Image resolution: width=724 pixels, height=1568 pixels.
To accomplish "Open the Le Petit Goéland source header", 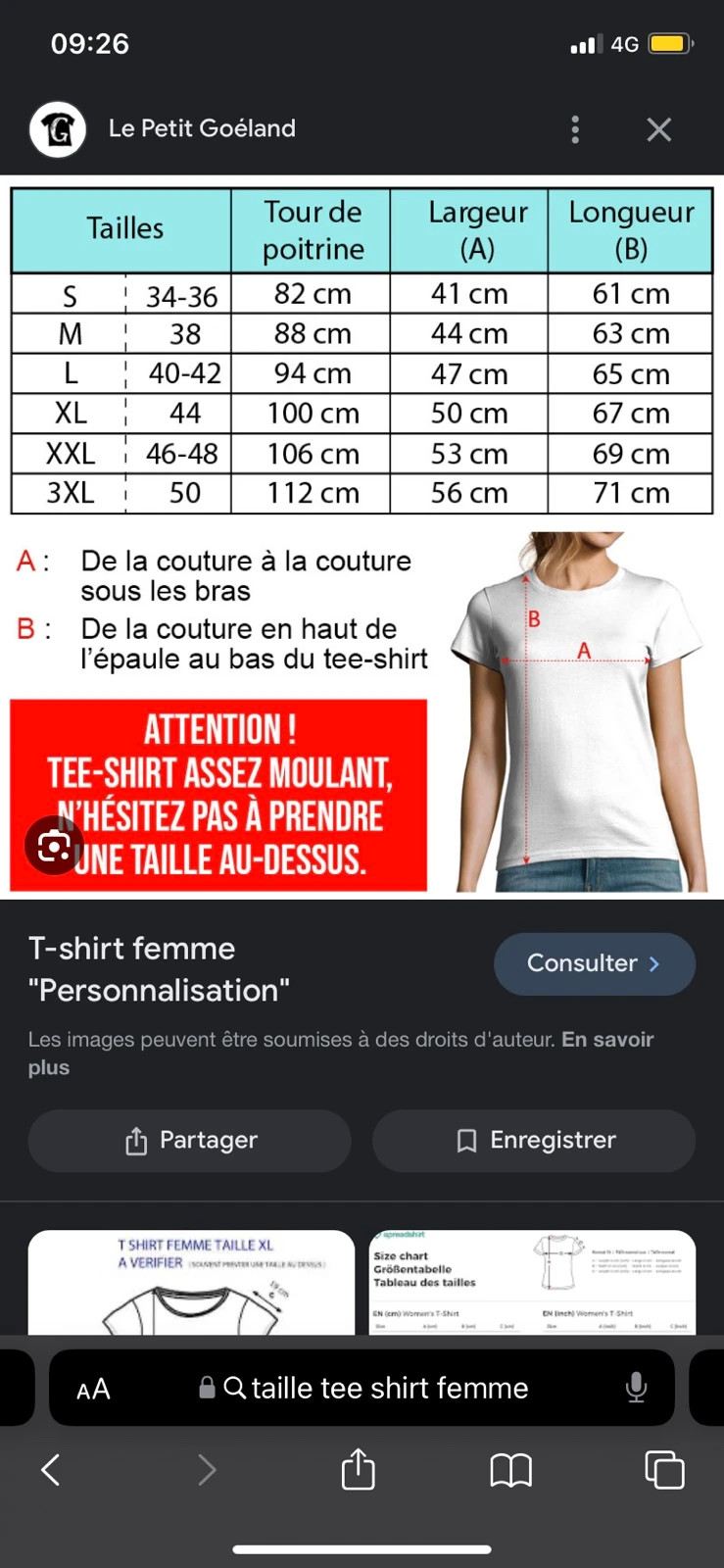I will click(163, 128).
